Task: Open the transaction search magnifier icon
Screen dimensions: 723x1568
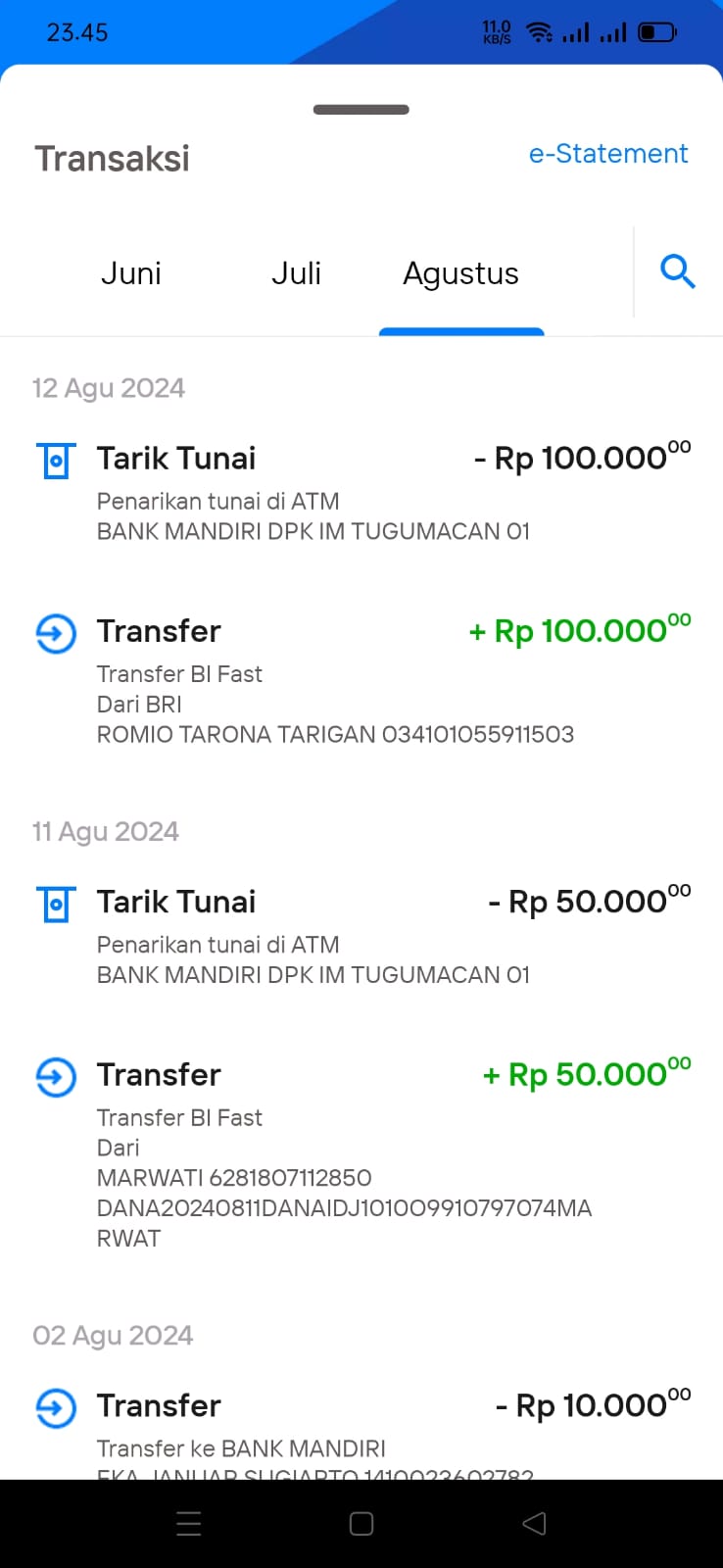Action: pos(678,271)
